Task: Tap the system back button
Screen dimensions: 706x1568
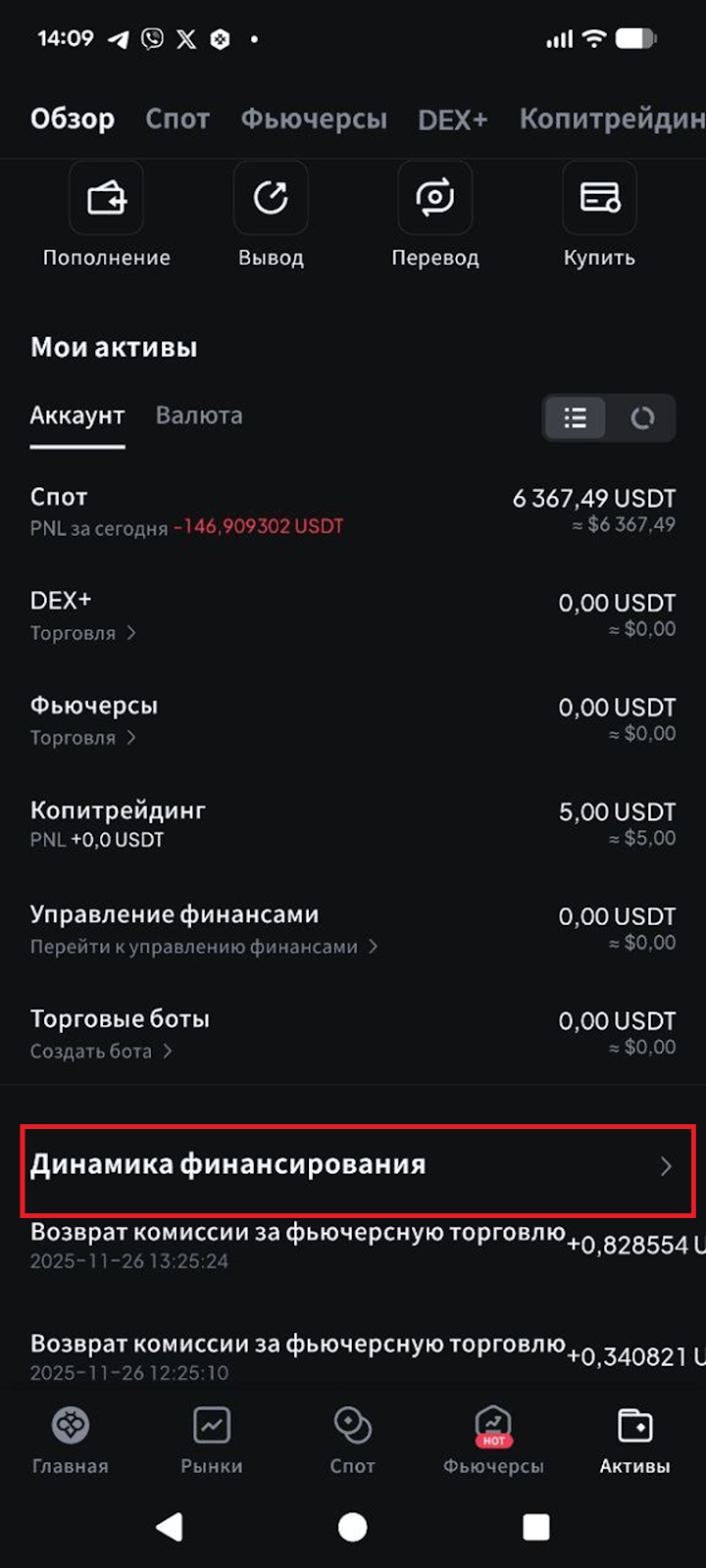Action: [x=170, y=1527]
